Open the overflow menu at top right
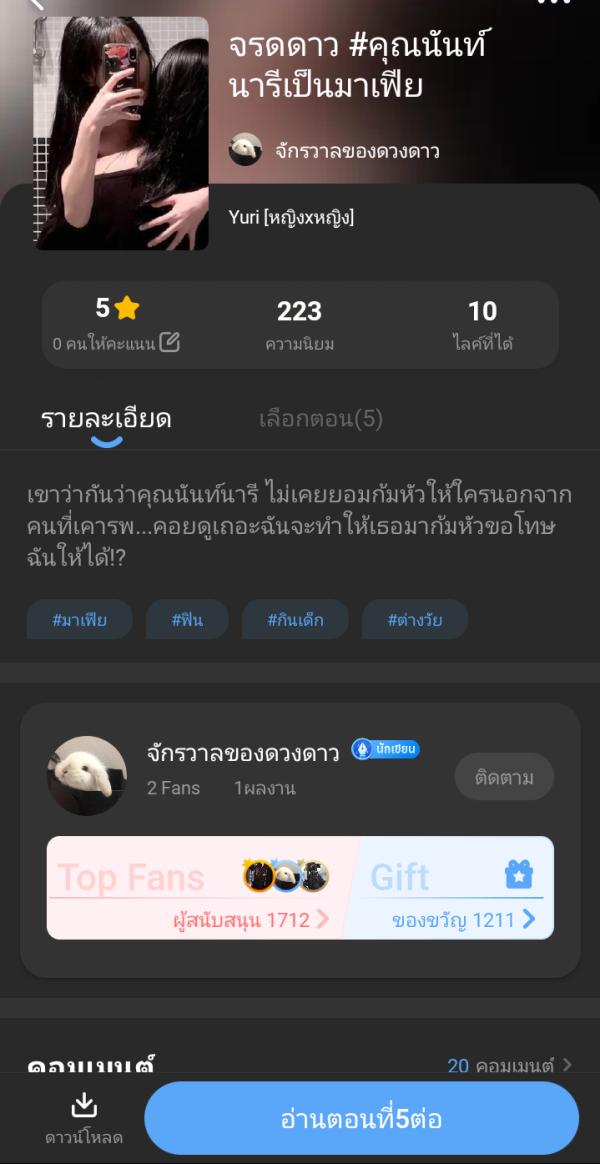Viewport: 600px width, 1164px height. (553, 4)
